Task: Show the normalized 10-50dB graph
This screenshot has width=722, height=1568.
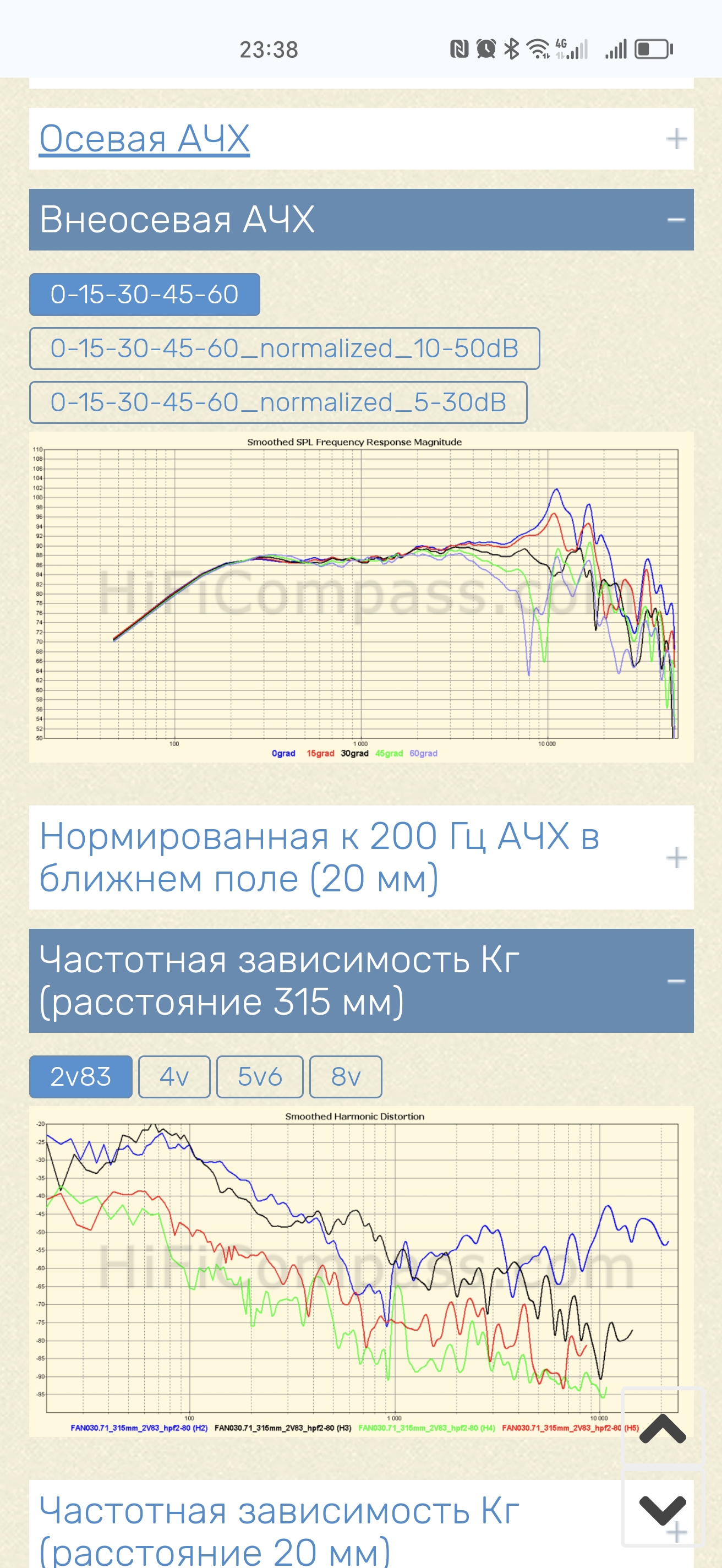Action: (284, 349)
